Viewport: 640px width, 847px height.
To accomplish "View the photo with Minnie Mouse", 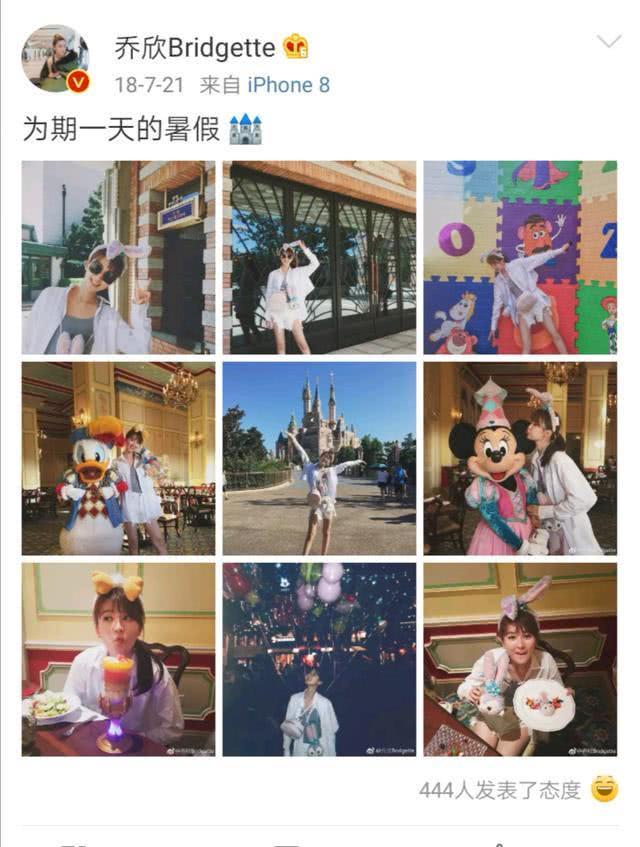I will [x=520, y=458].
